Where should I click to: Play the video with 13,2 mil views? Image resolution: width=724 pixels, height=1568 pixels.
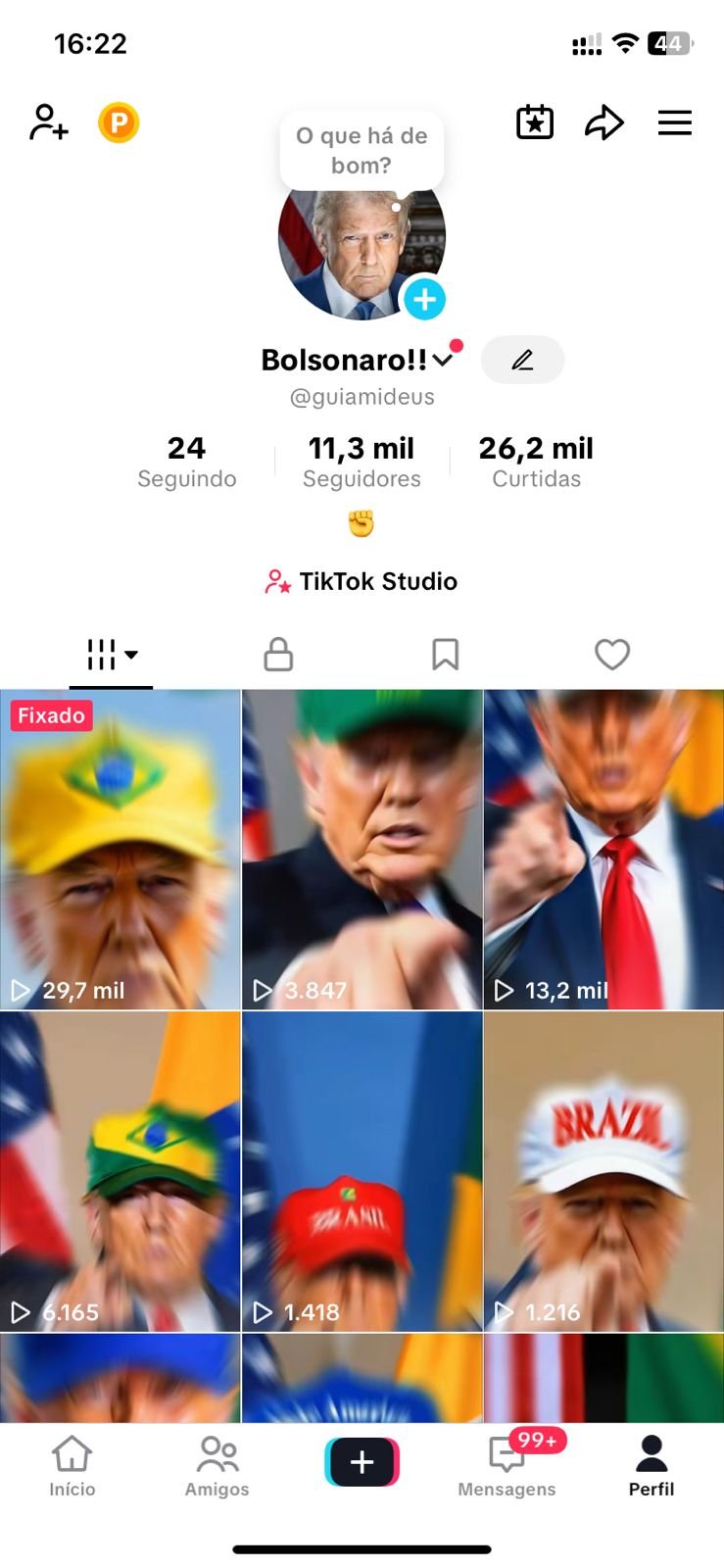(603, 850)
